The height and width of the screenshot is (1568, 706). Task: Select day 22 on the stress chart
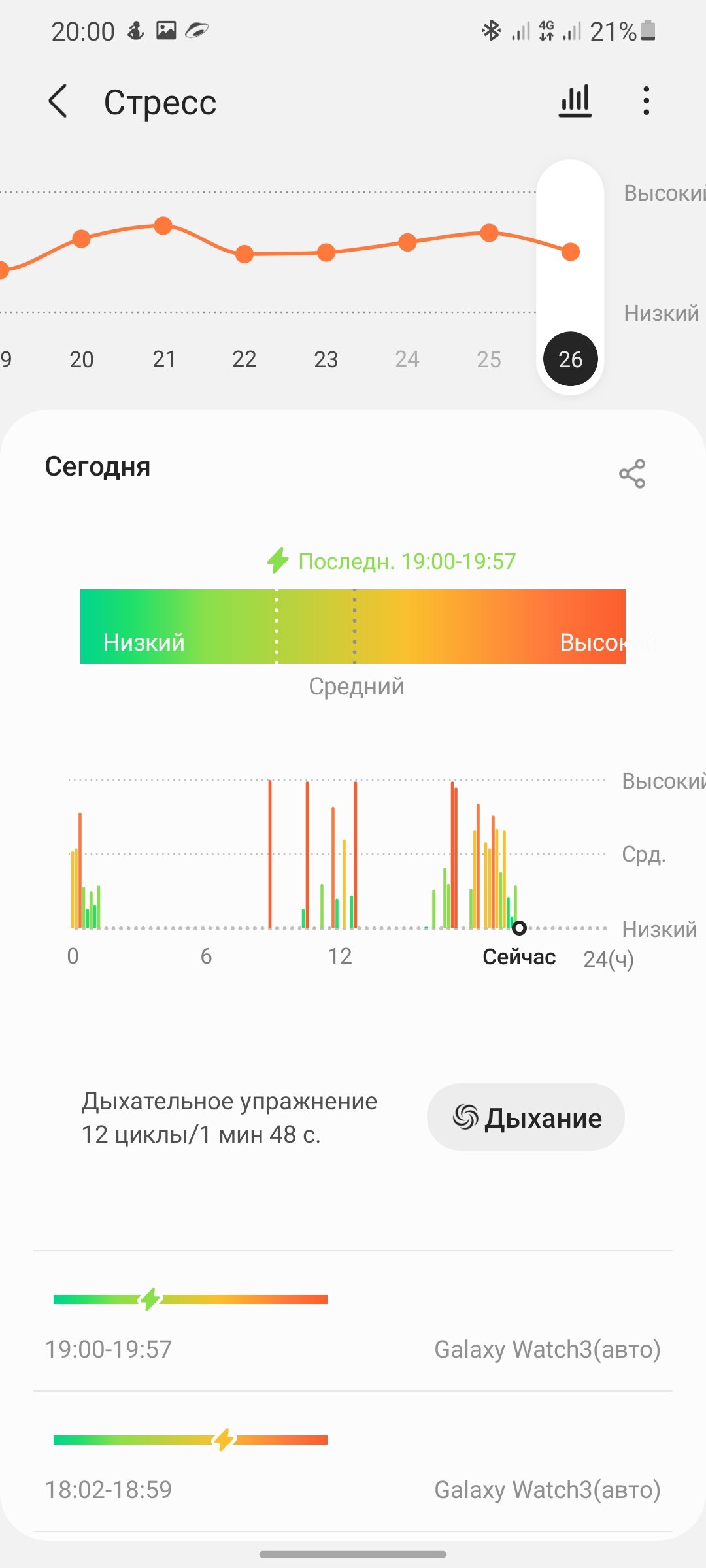[x=244, y=359]
